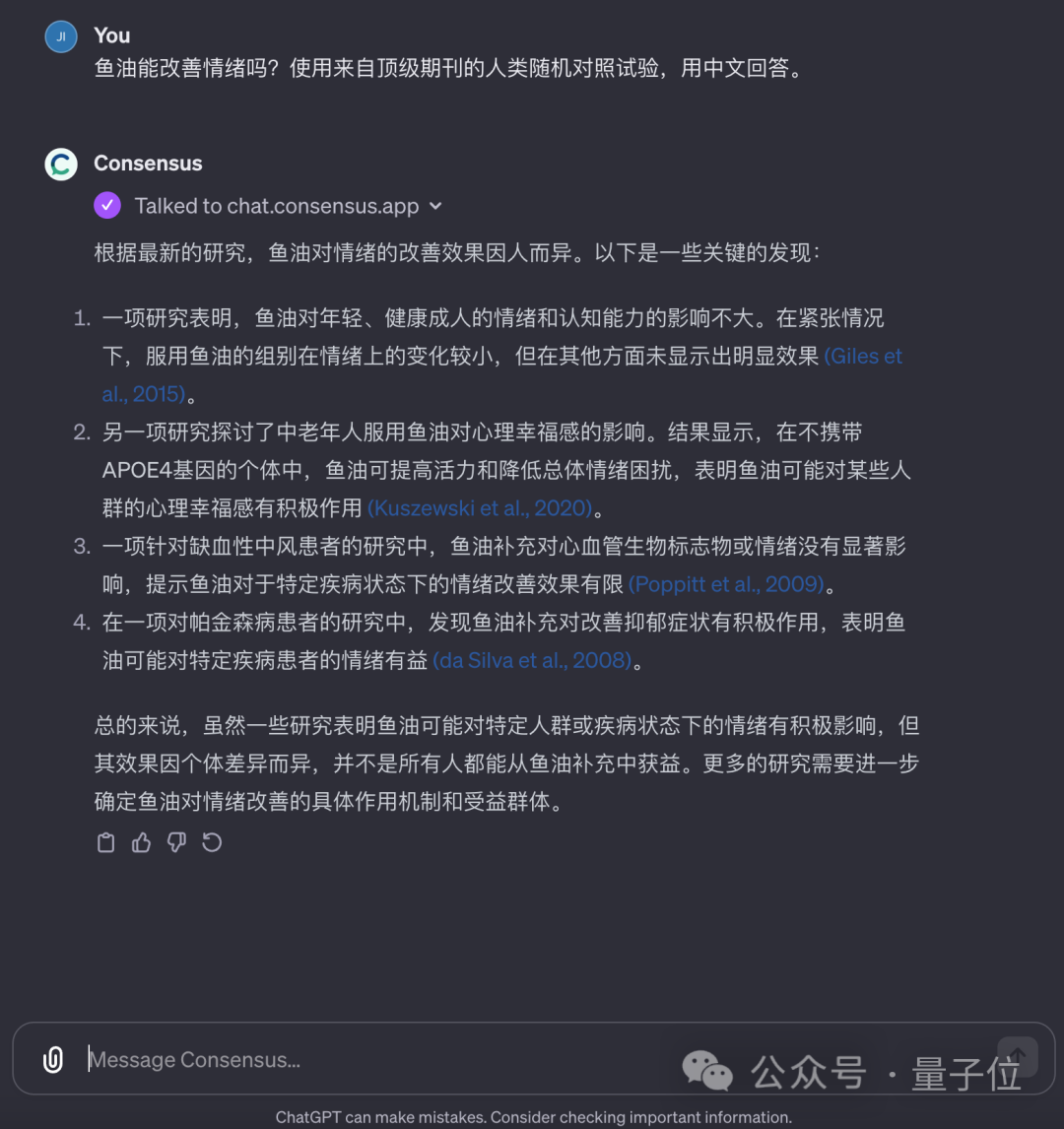Give the response a thumbs down

pos(176,842)
